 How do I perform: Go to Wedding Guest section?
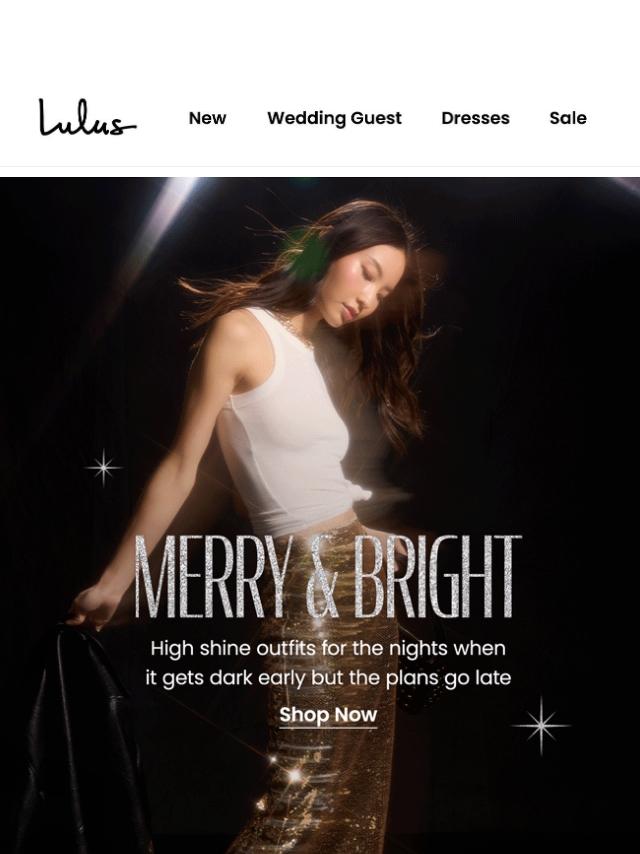pos(334,118)
